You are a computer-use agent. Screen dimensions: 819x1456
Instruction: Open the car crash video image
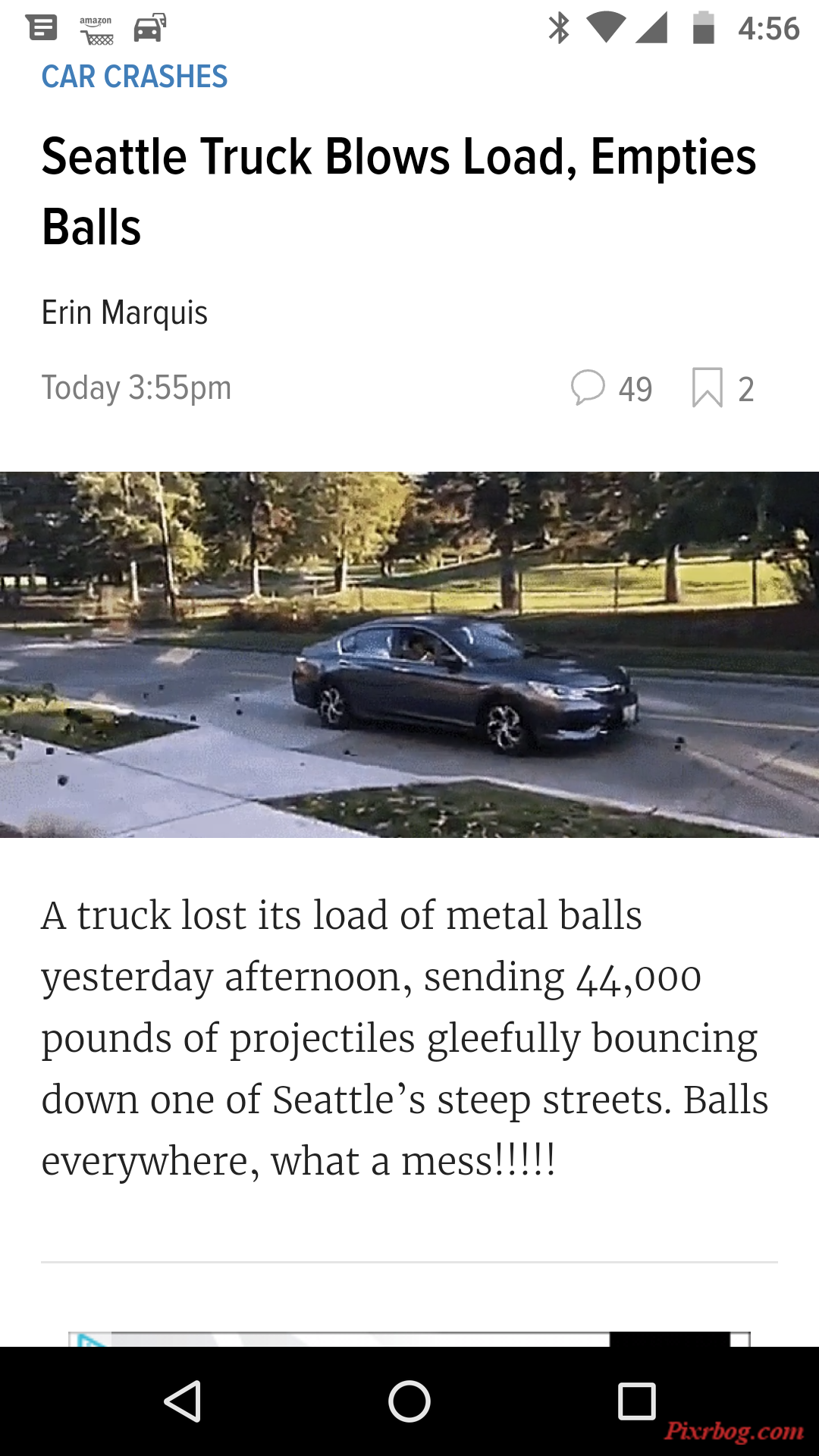pos(409,654)
